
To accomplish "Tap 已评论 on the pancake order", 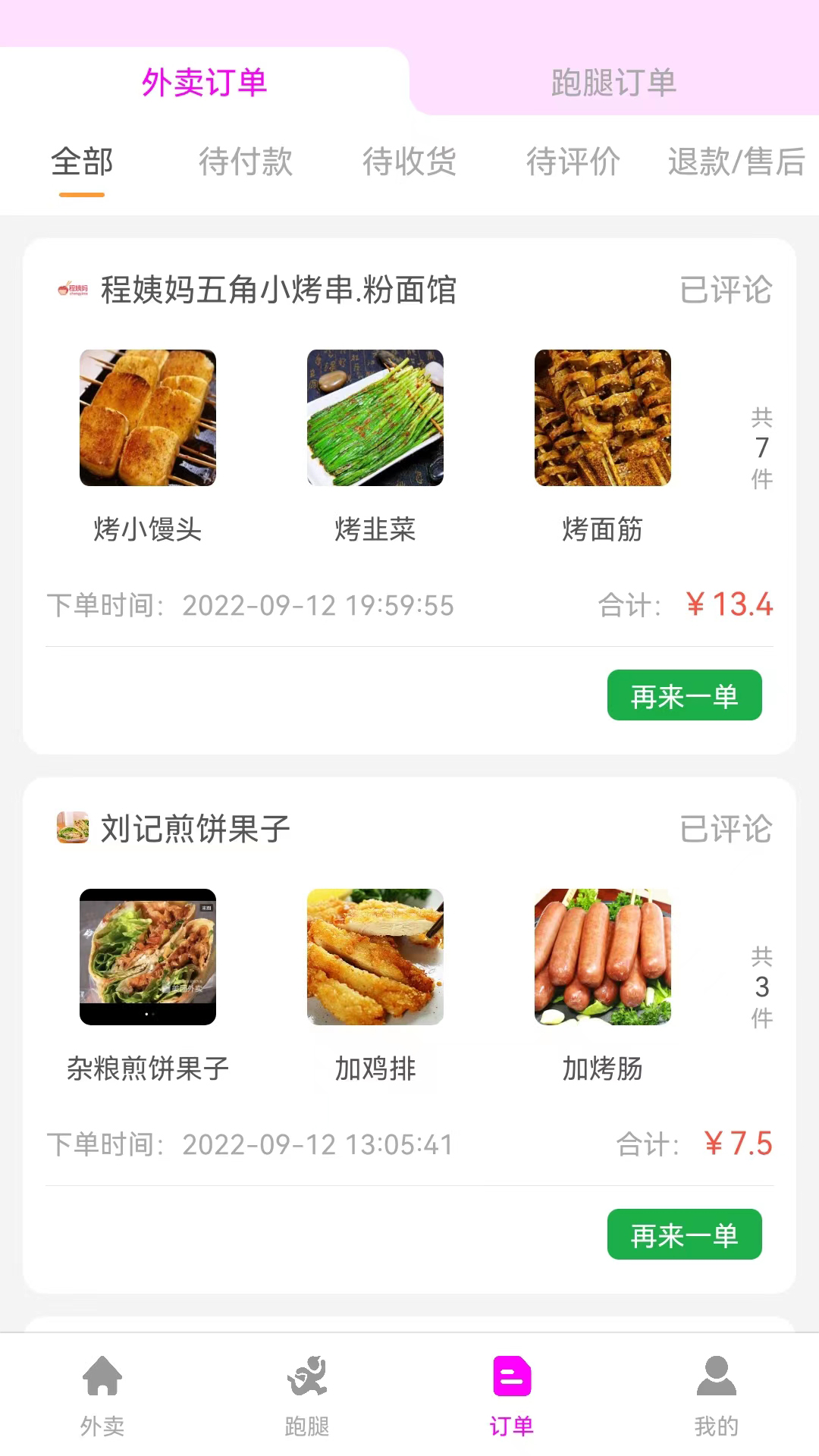I will click(726, 830).
